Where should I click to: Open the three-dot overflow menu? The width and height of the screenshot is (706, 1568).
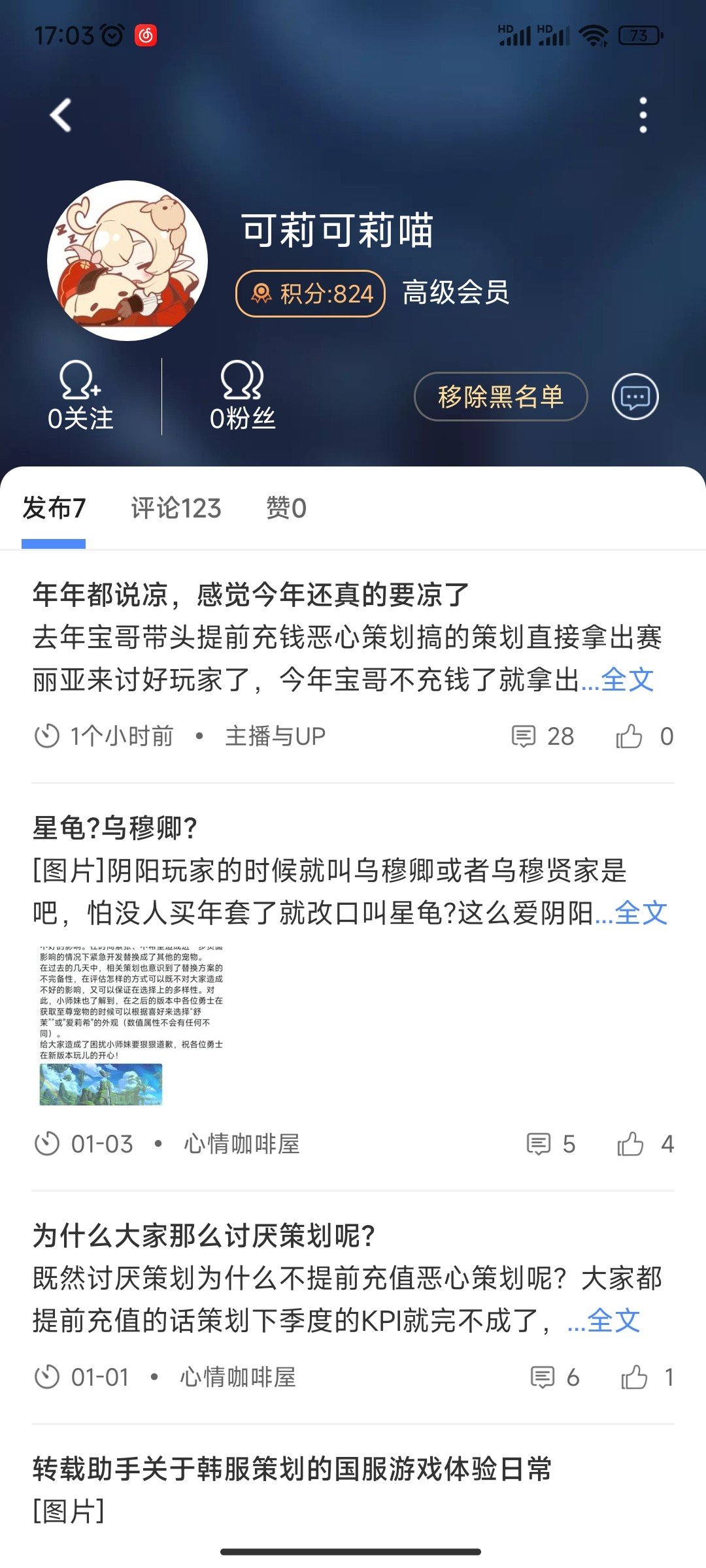coord(643,115)
